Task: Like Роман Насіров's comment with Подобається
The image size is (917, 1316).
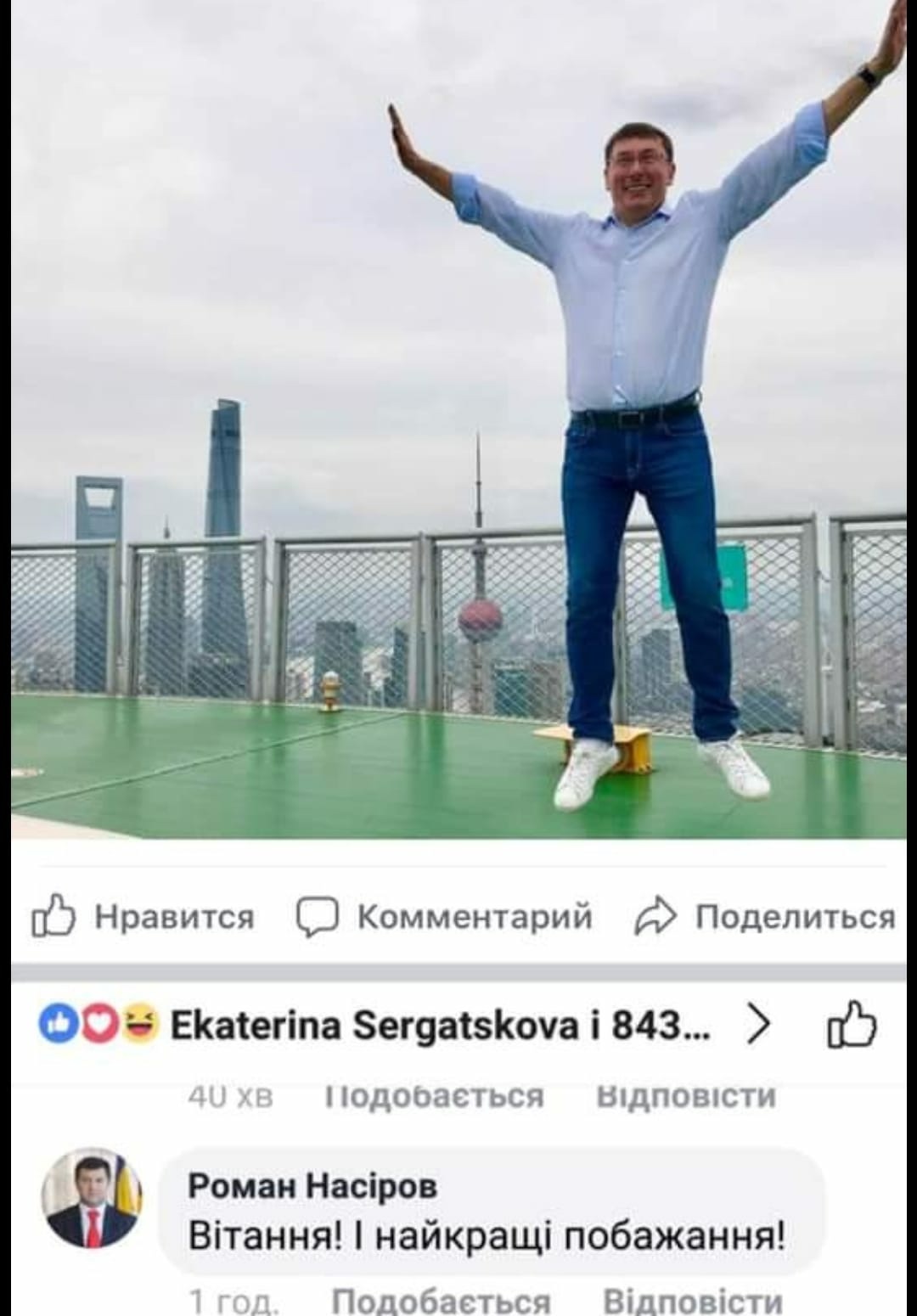Action: click(x=441, y=1301)
